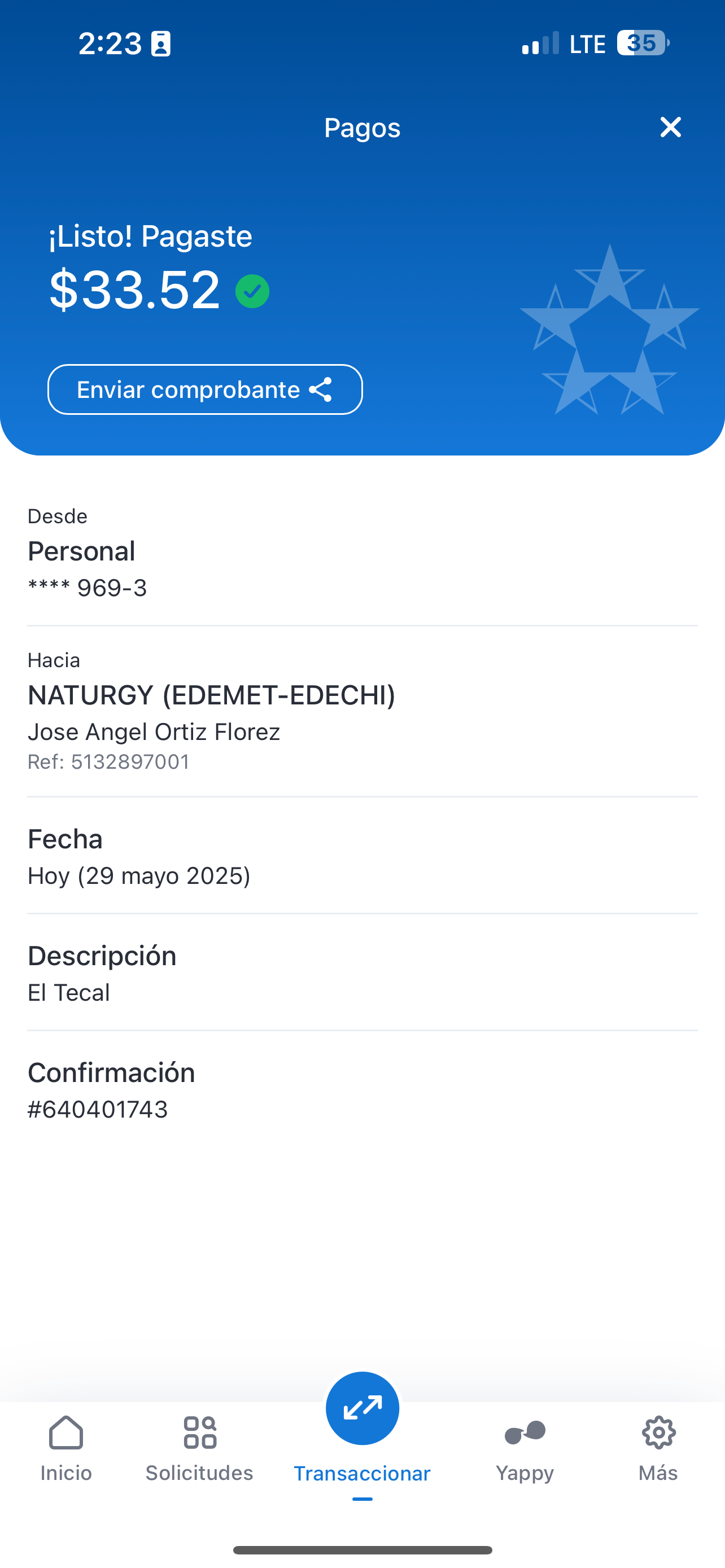Close the Pagos confirmation screen

point(670,127)
